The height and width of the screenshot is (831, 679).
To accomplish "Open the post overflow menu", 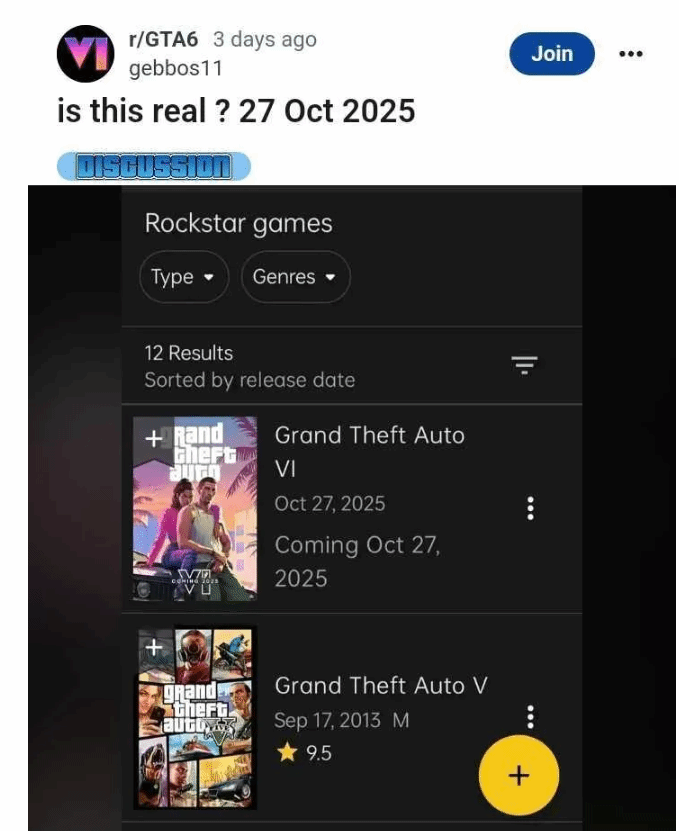I will [x=630, y=54].
